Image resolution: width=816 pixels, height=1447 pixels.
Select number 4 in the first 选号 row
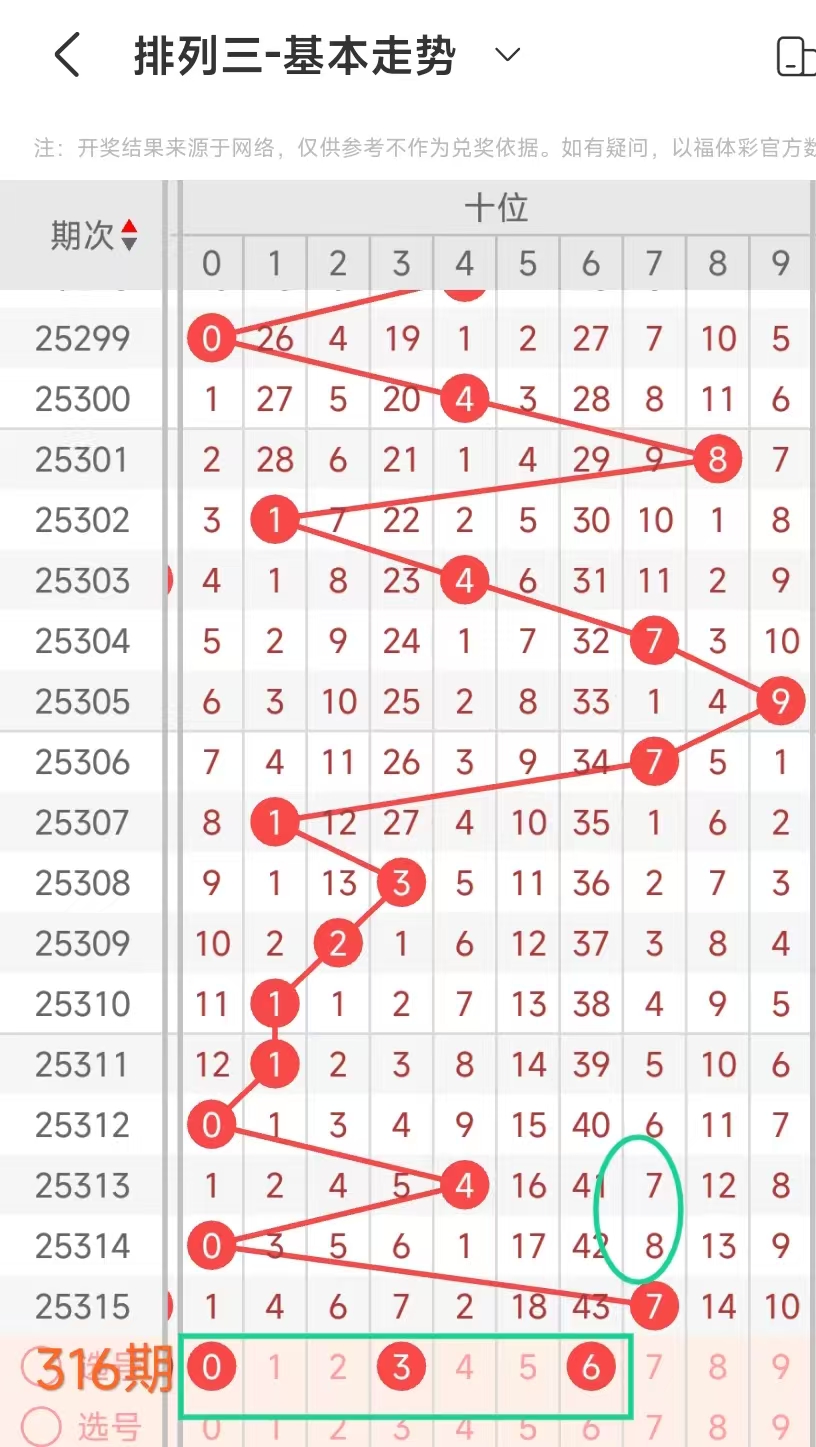click(464, 1367)
